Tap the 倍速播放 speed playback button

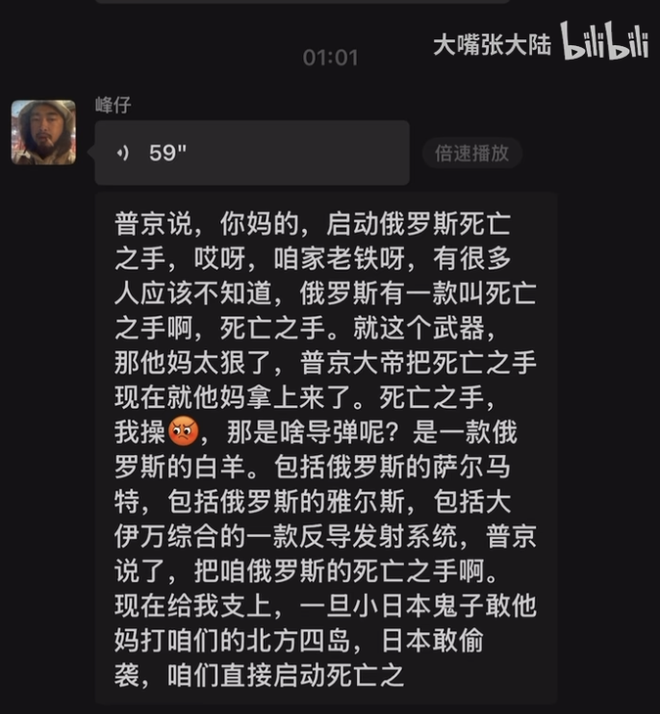click(x=471, y=153)
